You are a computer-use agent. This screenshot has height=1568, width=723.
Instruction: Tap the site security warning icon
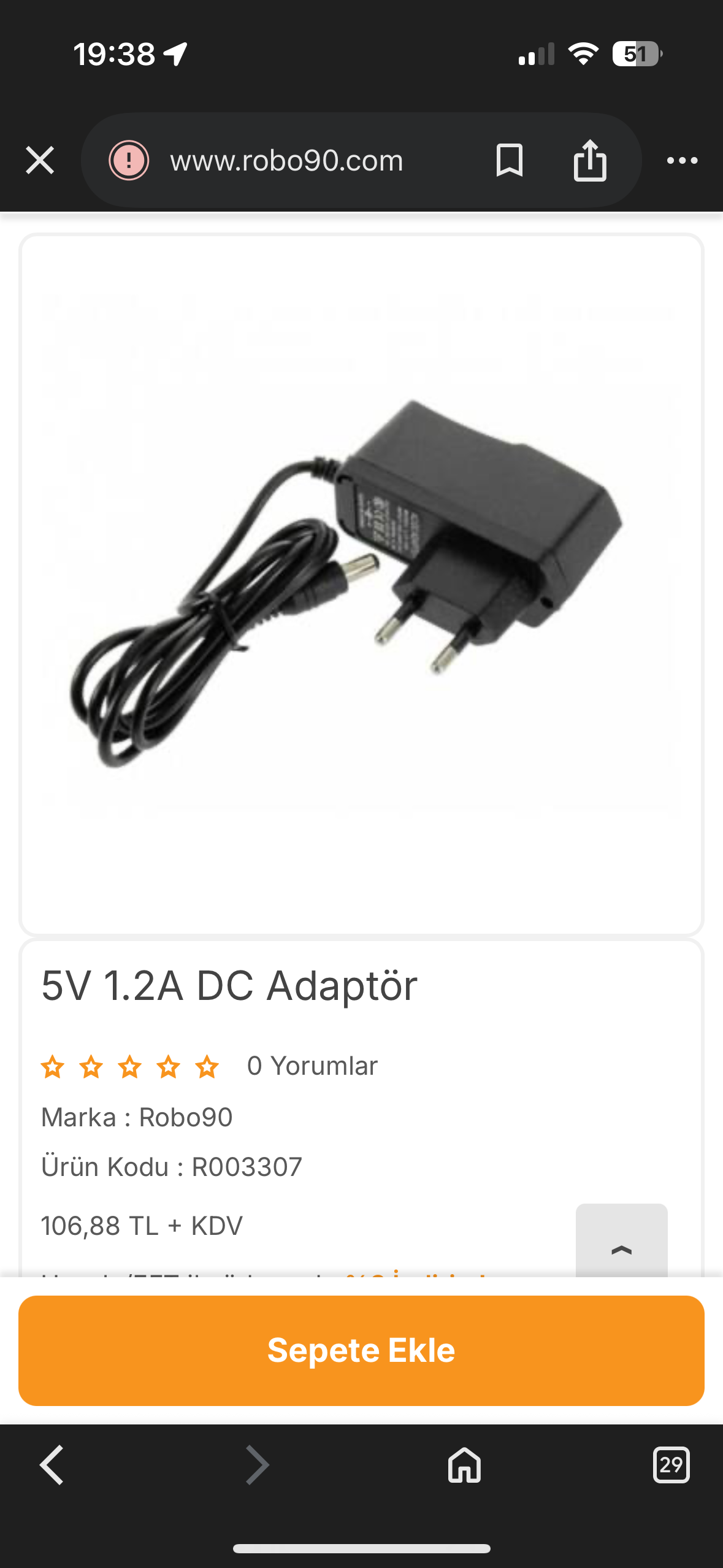pos(129,161)
